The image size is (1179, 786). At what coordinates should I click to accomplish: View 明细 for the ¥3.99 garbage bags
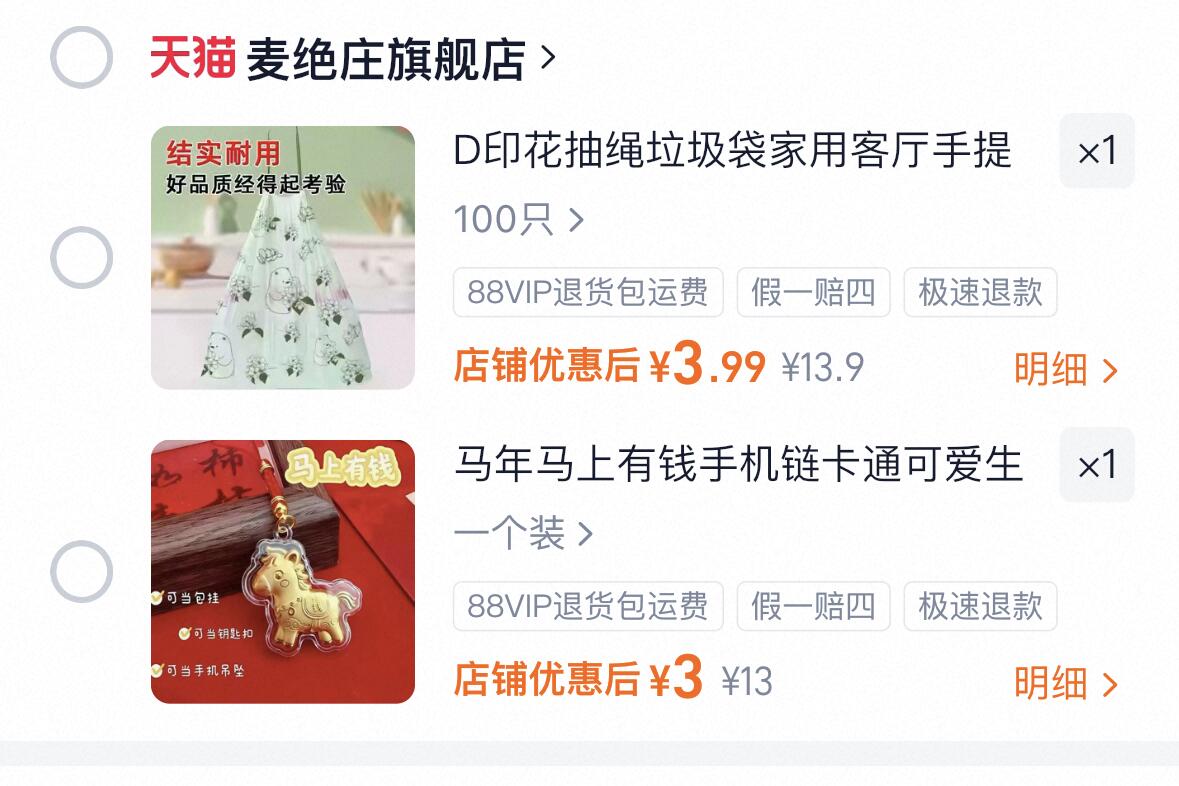(1066, 369)
